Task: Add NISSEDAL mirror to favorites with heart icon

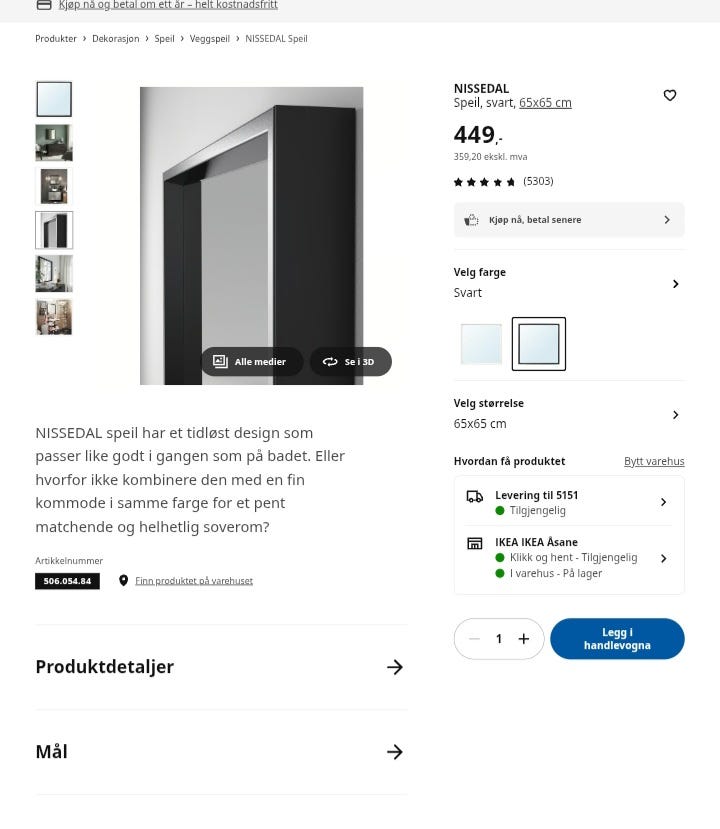Action: point(670,95)
